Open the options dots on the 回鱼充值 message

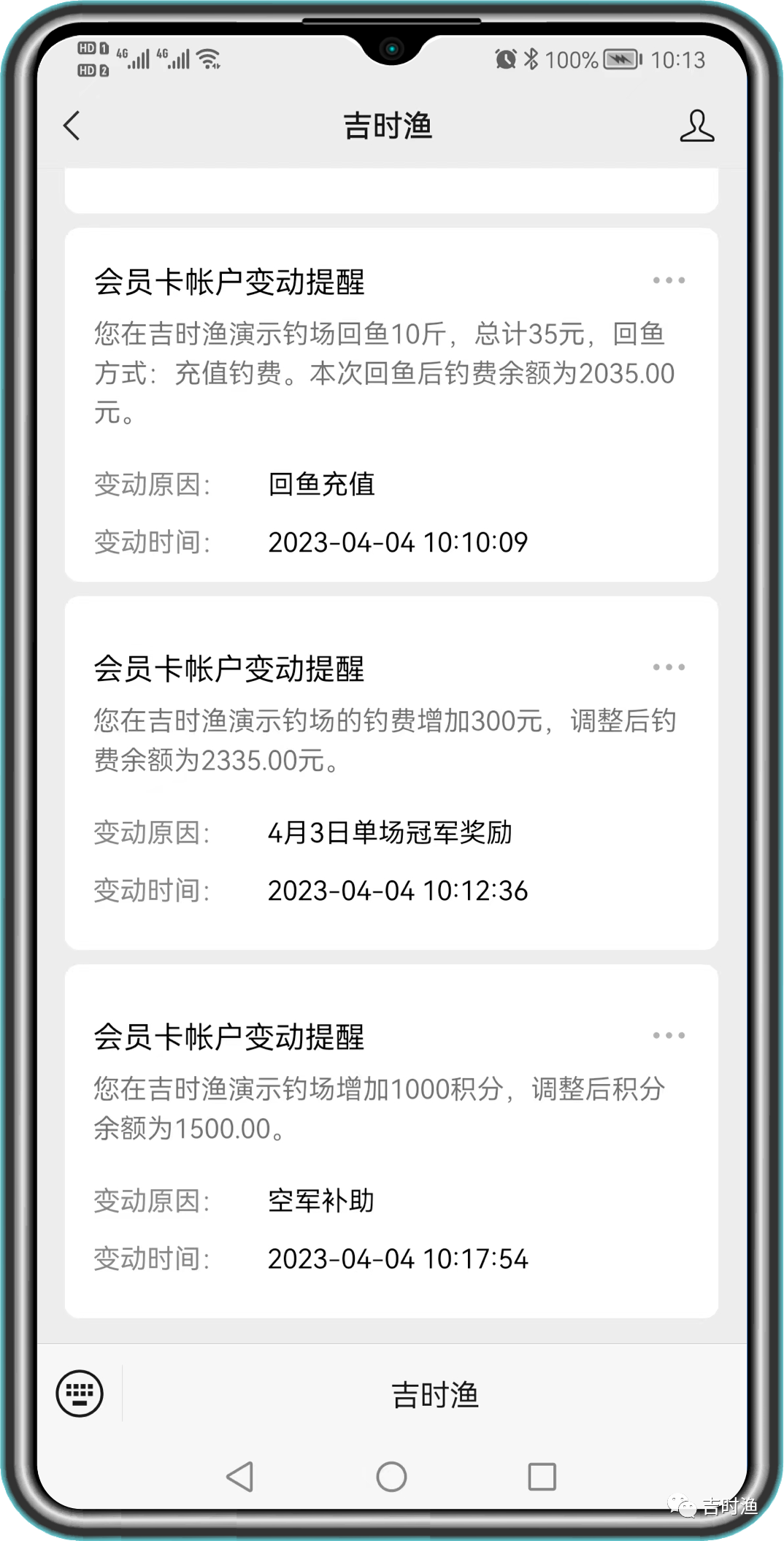pos(669,280)
